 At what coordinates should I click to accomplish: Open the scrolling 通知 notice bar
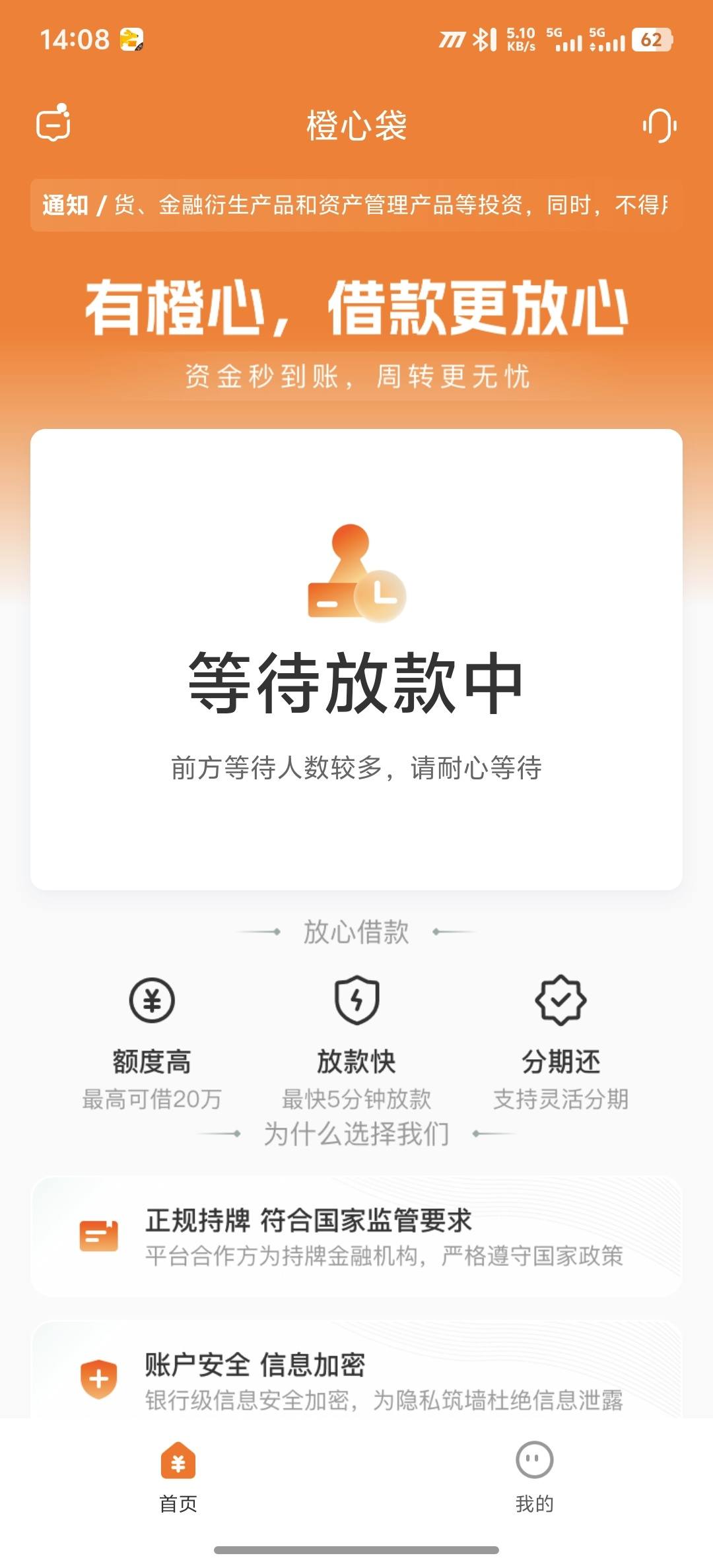pos(356,205)
